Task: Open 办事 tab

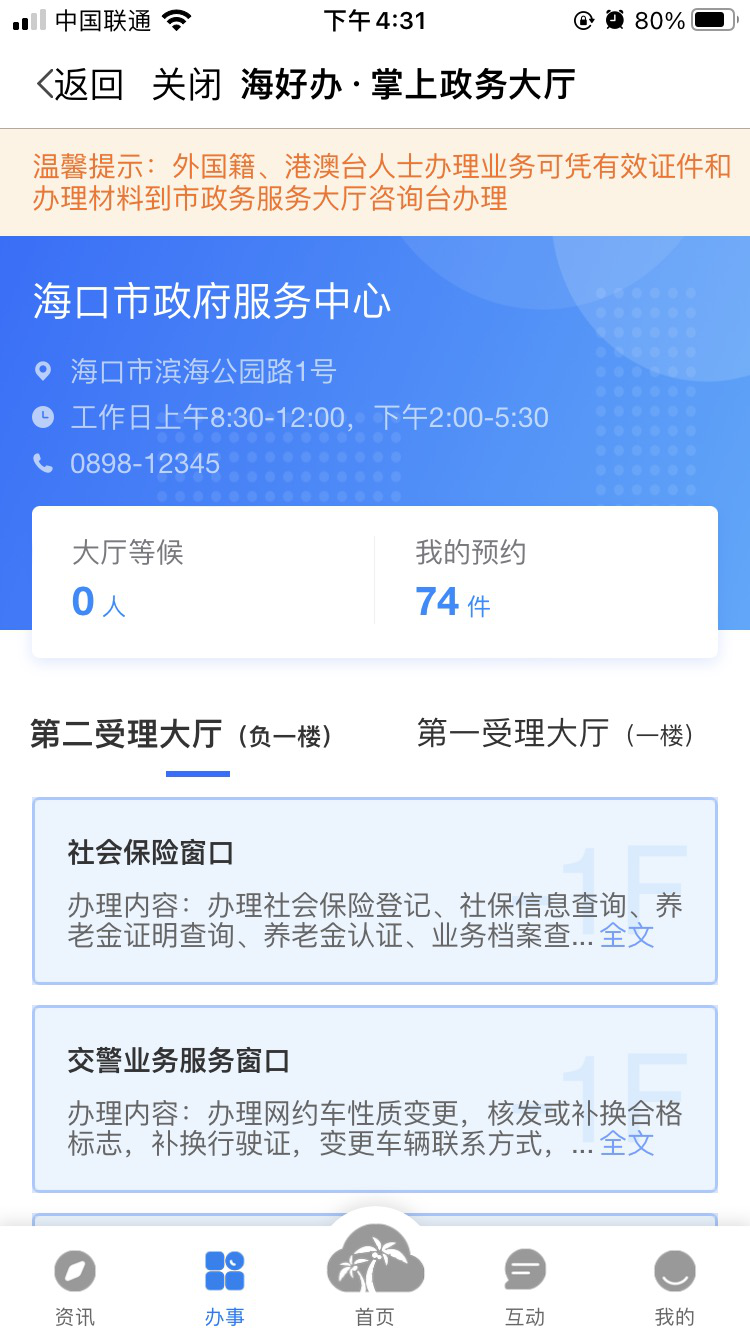Action: [225, 1286]
